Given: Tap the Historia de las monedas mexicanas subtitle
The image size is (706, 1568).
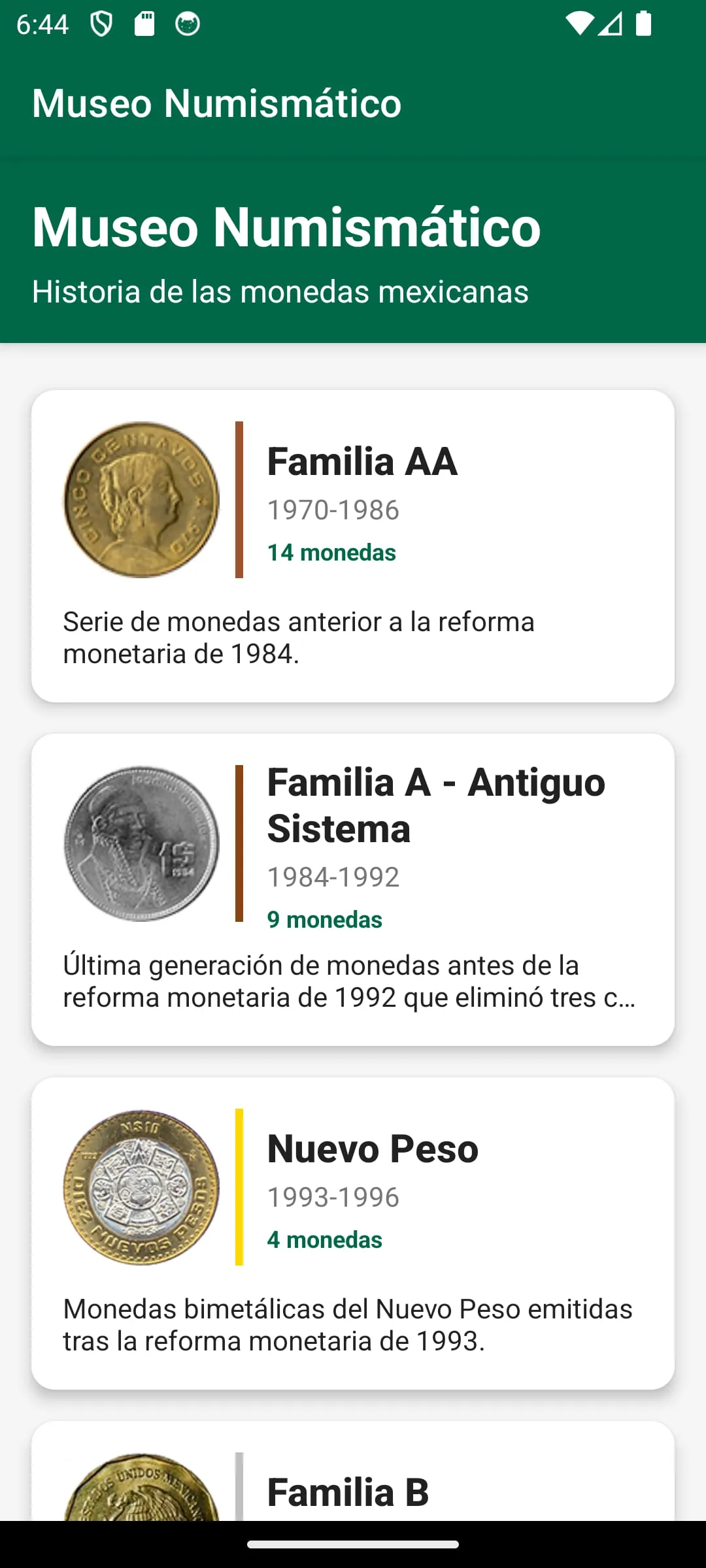Looking at the screenshot, I should tap(280, 293).
